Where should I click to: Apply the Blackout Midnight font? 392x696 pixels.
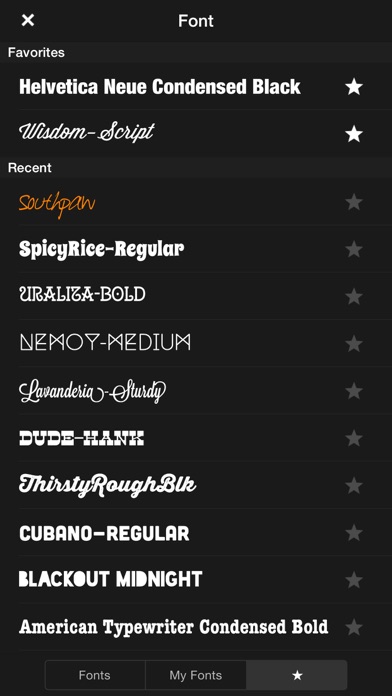tap(196, 579)
